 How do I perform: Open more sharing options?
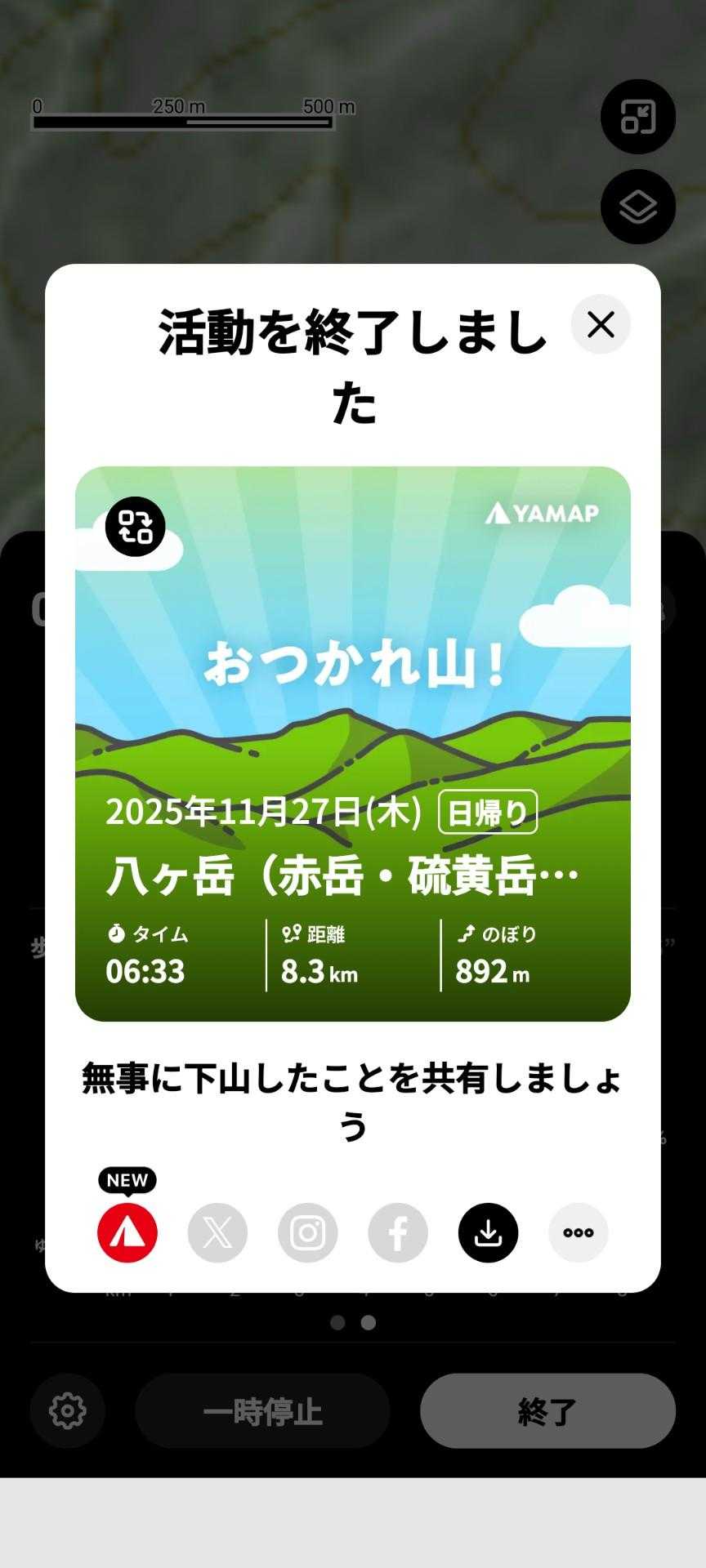[579, 1232]
